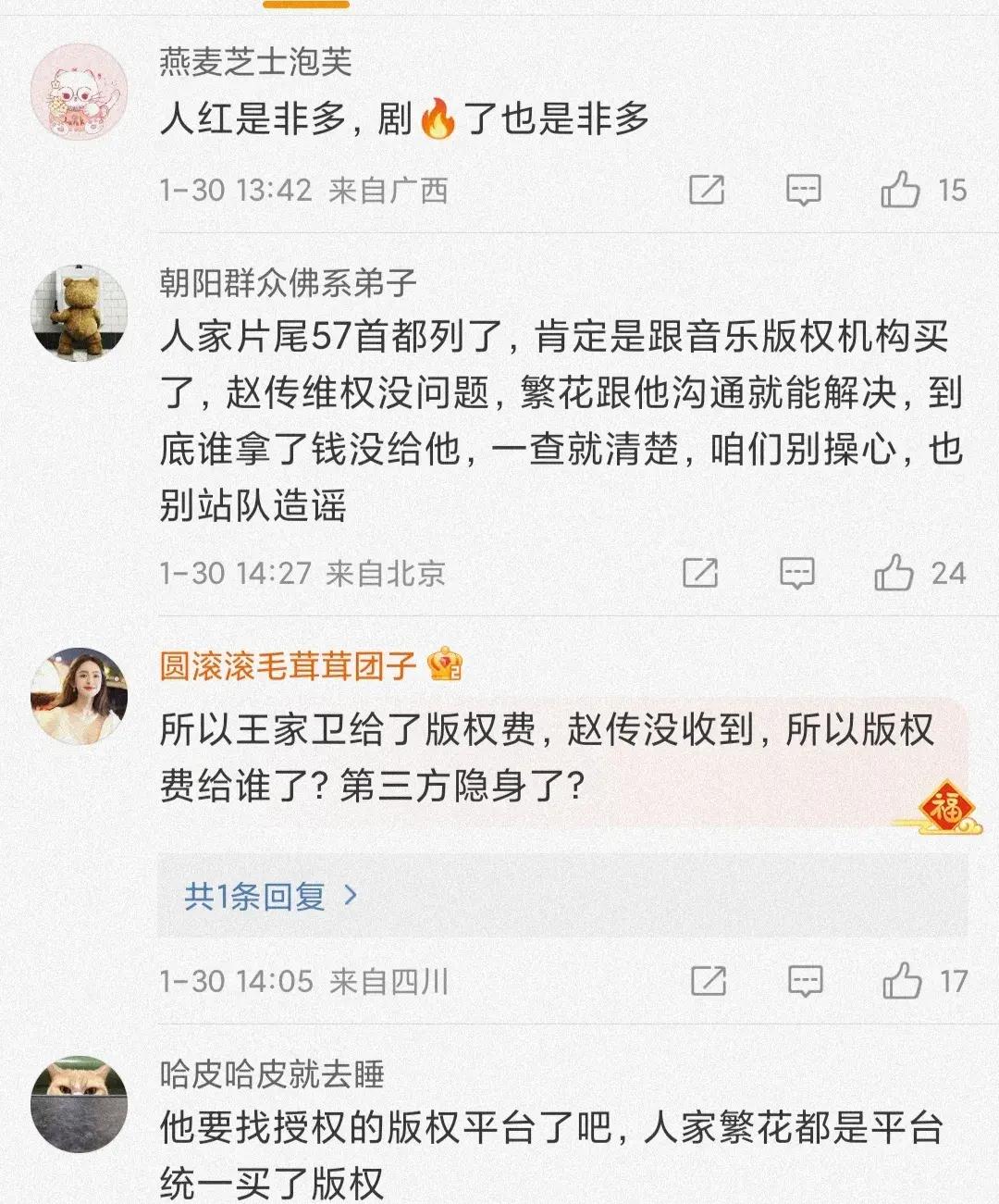Like 燕麦芝士泡芙's comment

click(x=900, y=190)
